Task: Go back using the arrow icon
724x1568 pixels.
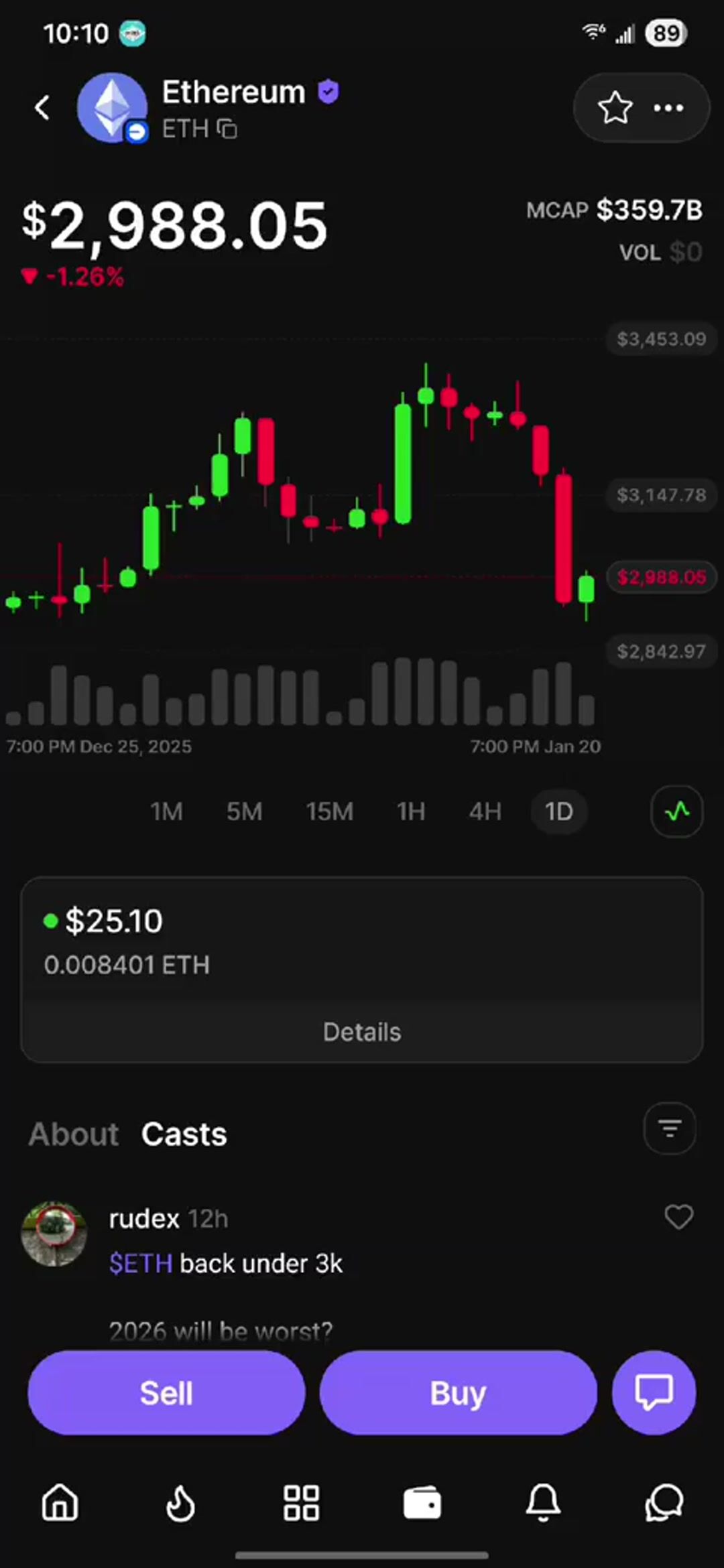Action: [x=42, y=107]
